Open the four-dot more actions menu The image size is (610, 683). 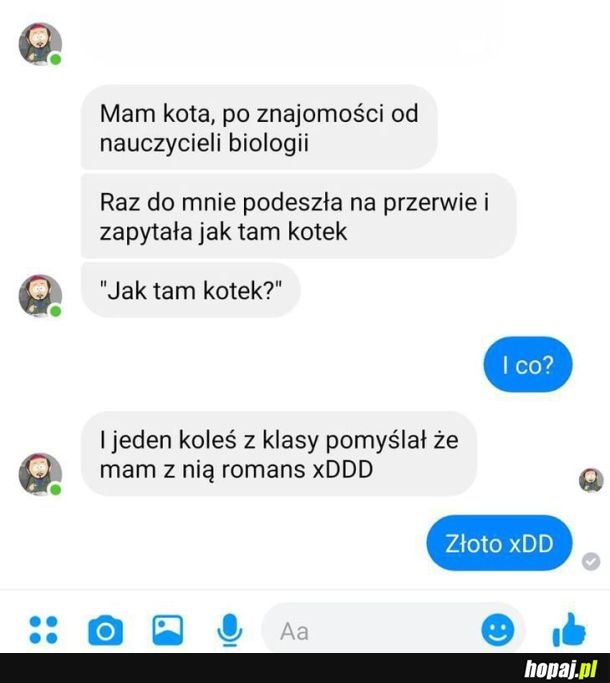click(x=43, y=629)
